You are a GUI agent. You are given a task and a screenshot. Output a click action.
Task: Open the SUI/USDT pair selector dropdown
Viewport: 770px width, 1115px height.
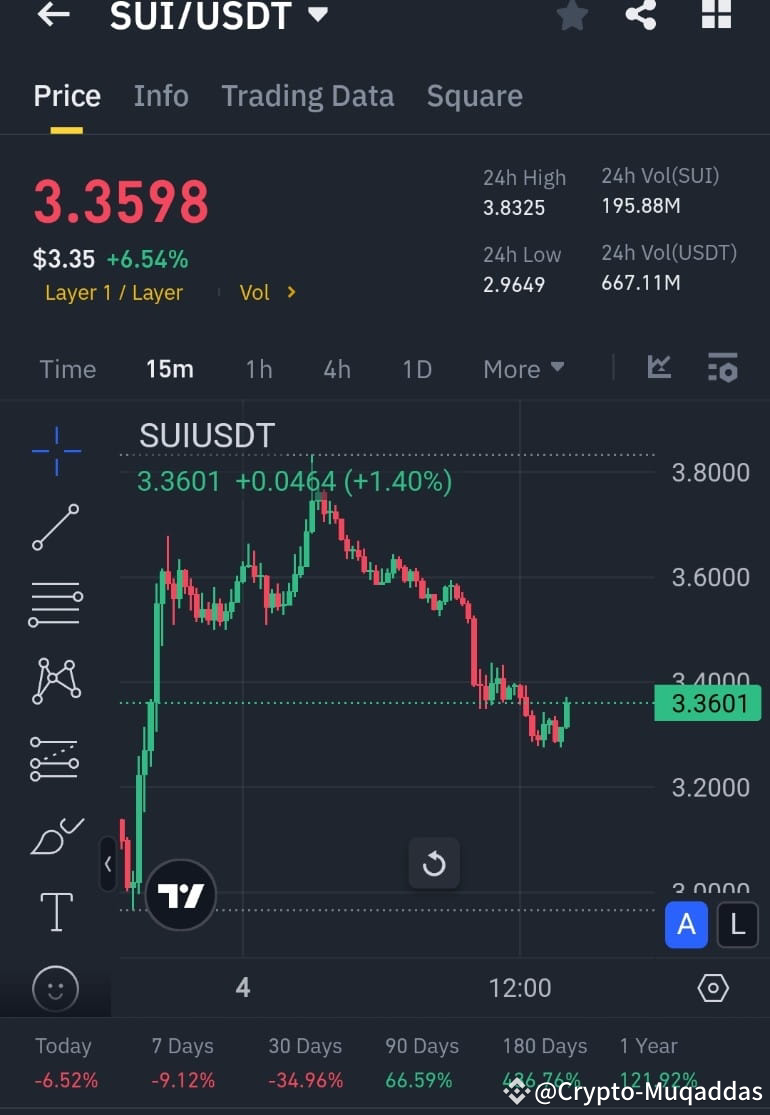point(222,16)
